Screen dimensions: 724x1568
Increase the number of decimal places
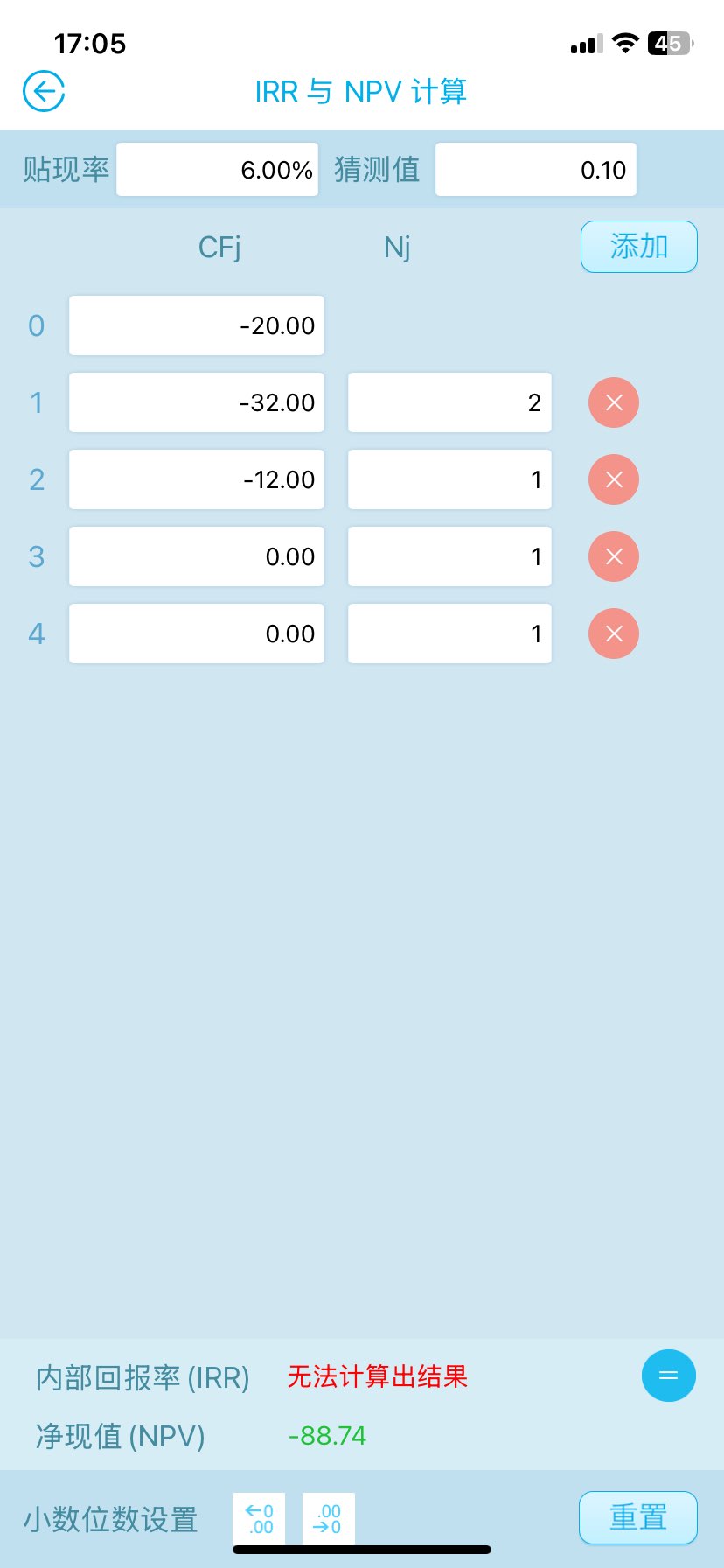(259, 1518)
